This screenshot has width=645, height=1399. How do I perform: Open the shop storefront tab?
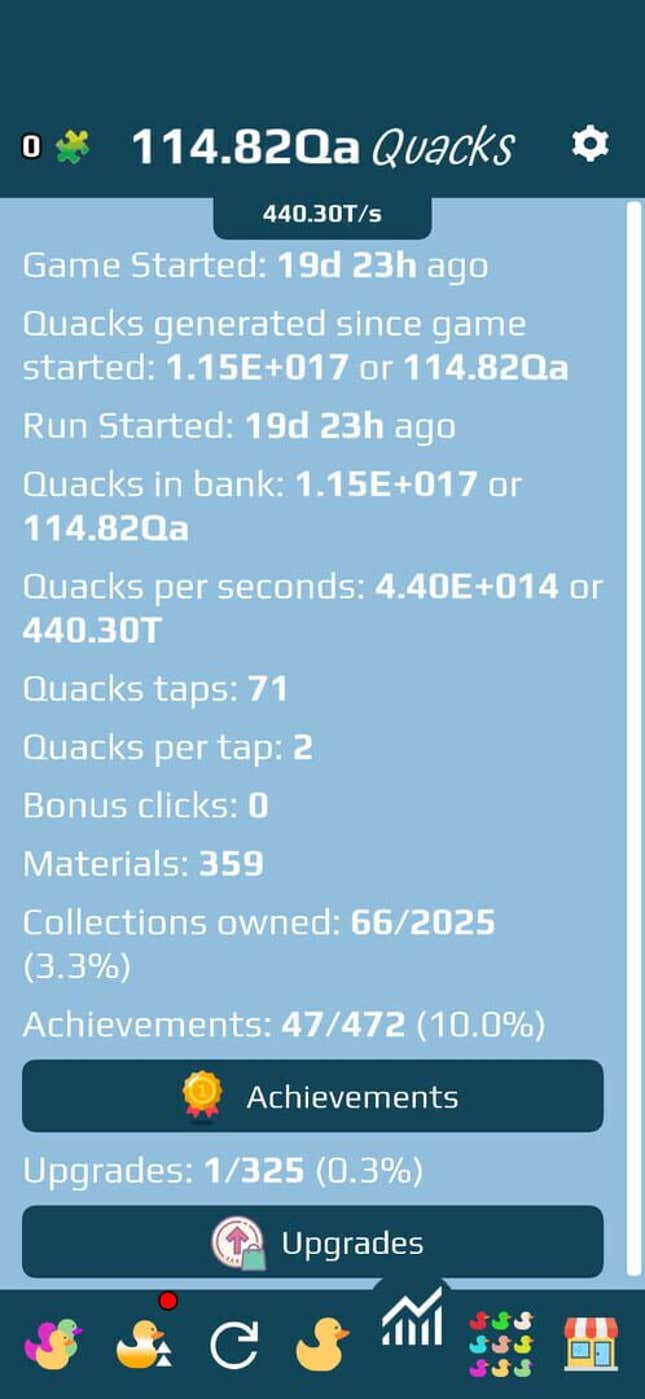590,1344
